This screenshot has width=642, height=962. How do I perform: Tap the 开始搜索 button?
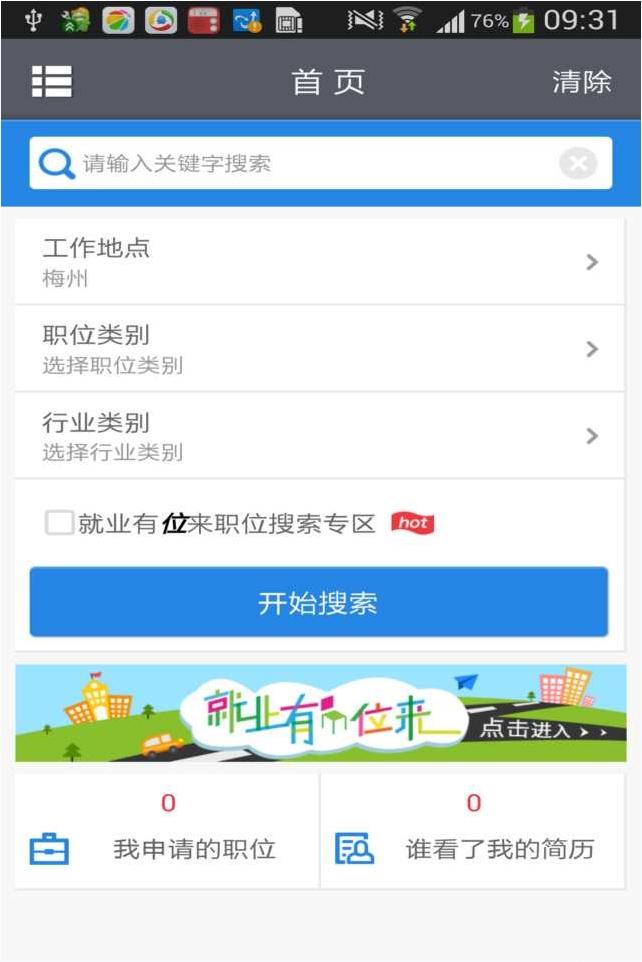319,603
